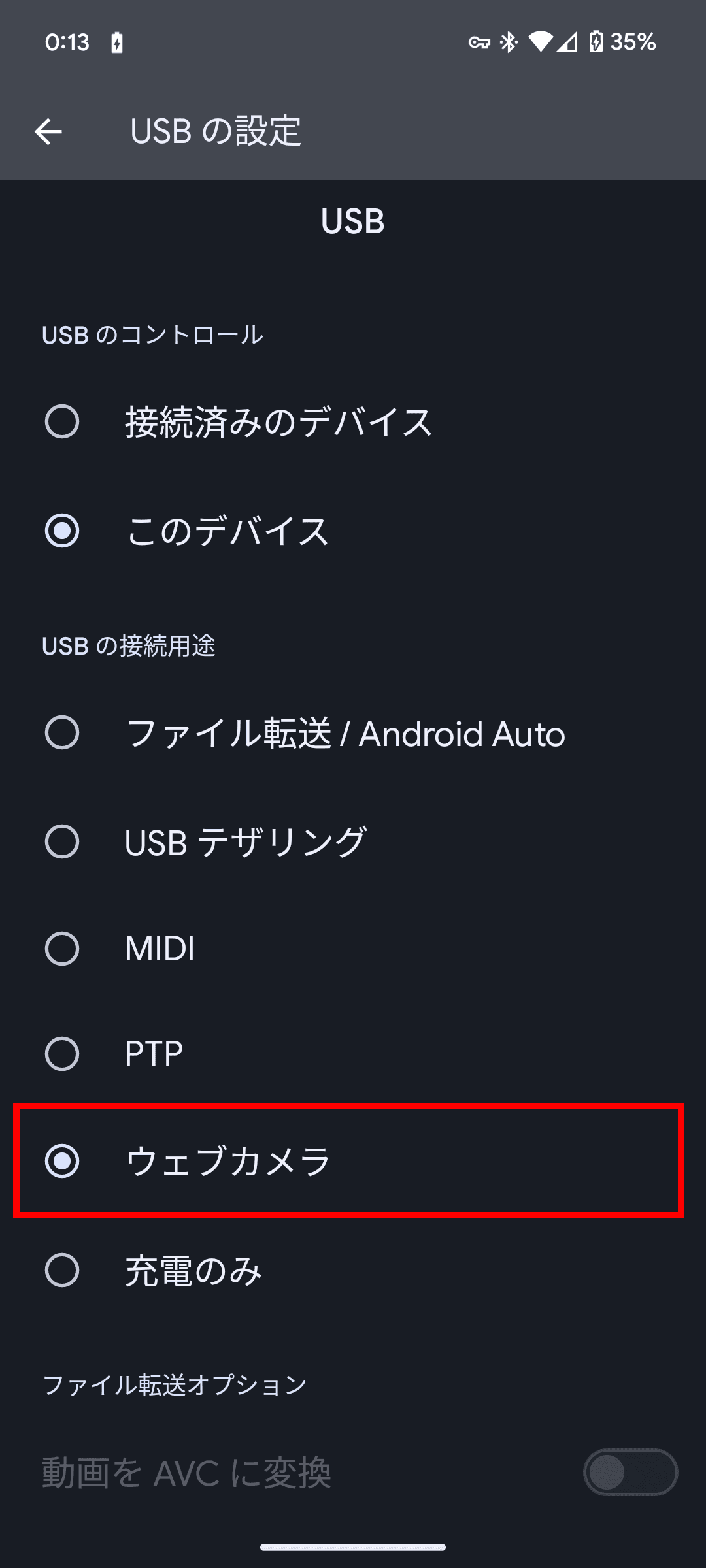Enable USB テザリング mode

coord(353,841)
